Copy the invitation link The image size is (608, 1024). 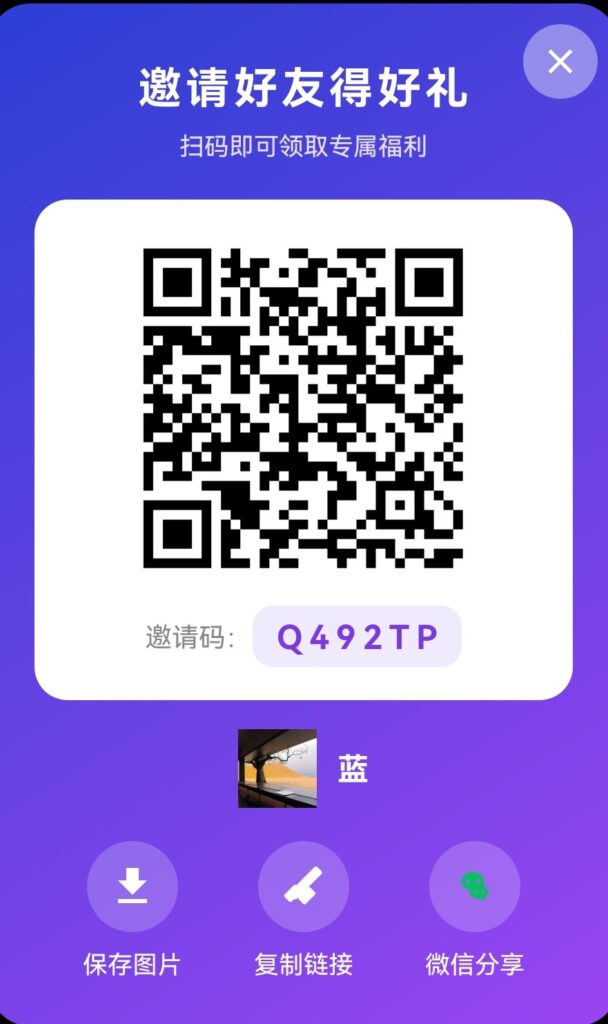[304, 886]
